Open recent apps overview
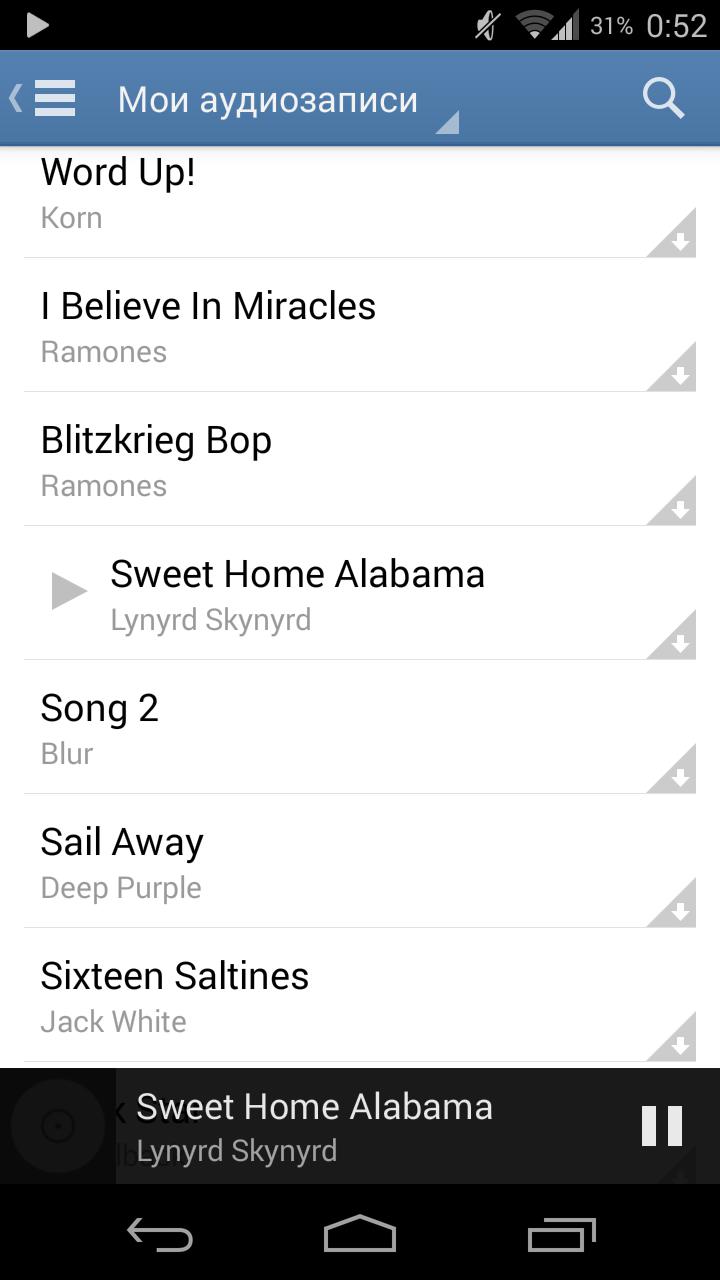The image size is (720, 1280). pyautogui.click(x=561, y=1235)
